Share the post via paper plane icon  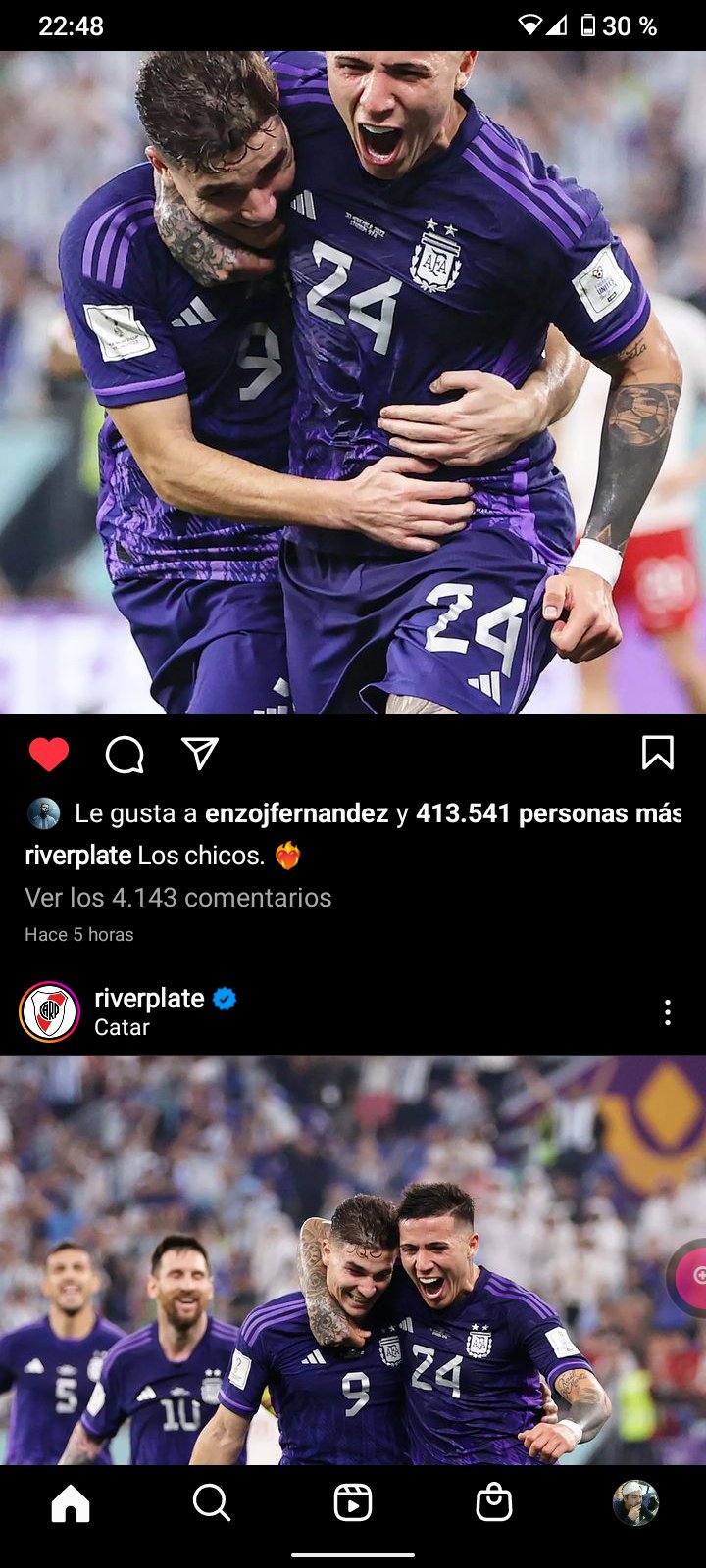pos(200,754)
